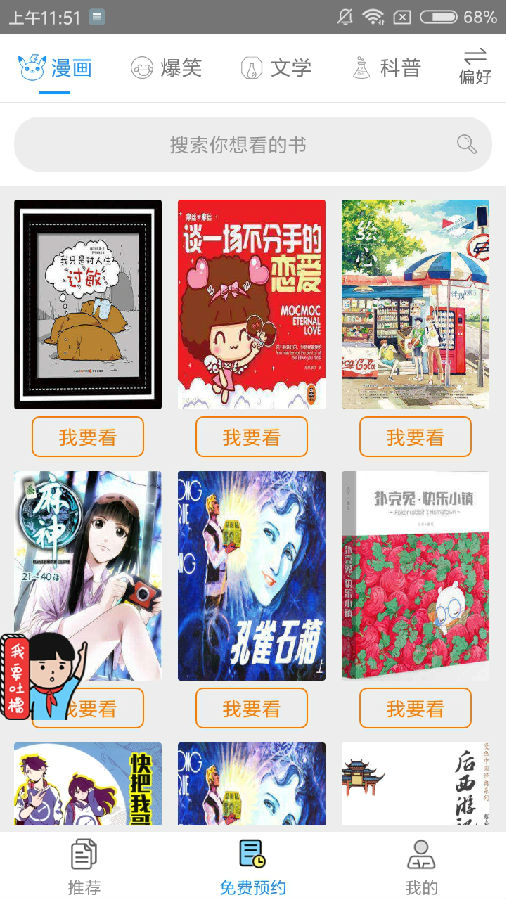Screen dimensions: 506x900
Task: Open the 我的 profile tab
Action: [421, 867]
